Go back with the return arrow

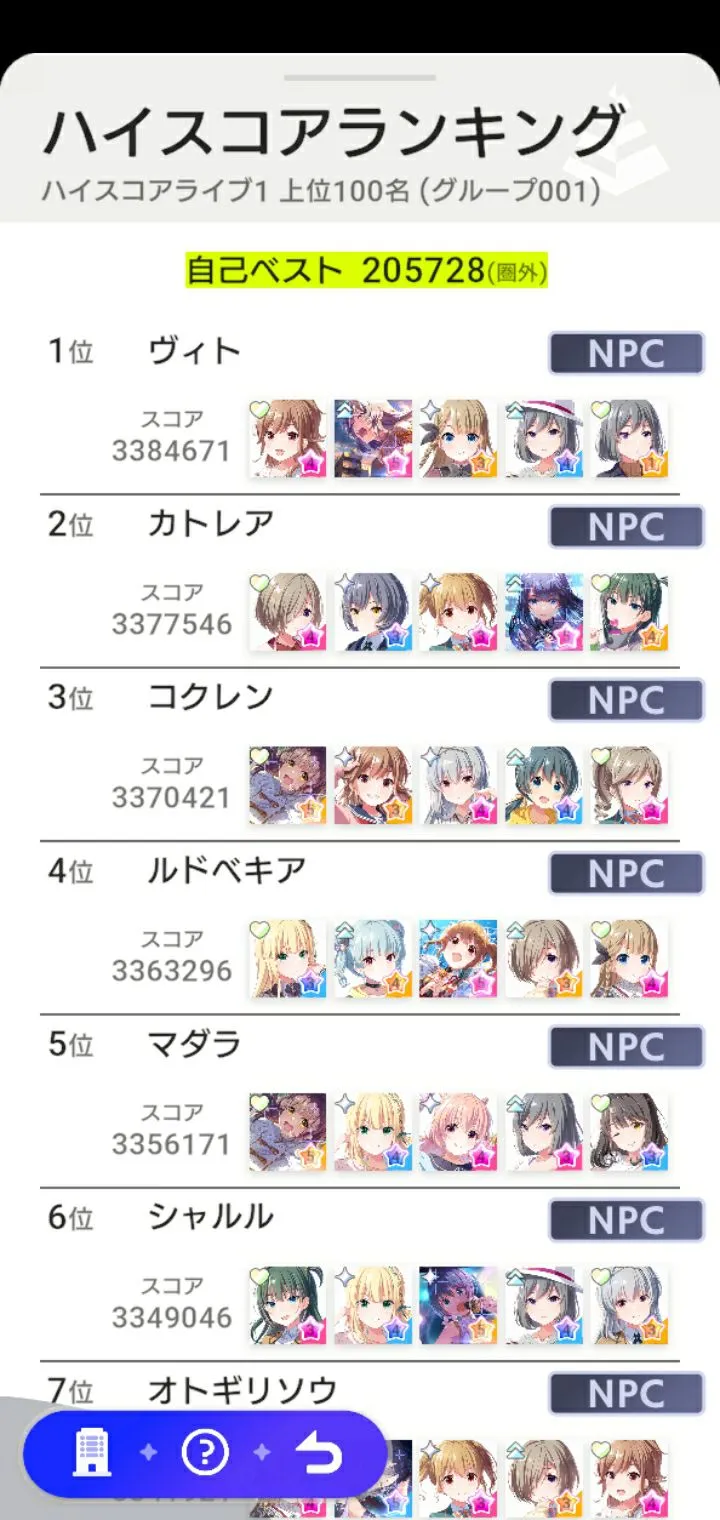coord(320,1453)
